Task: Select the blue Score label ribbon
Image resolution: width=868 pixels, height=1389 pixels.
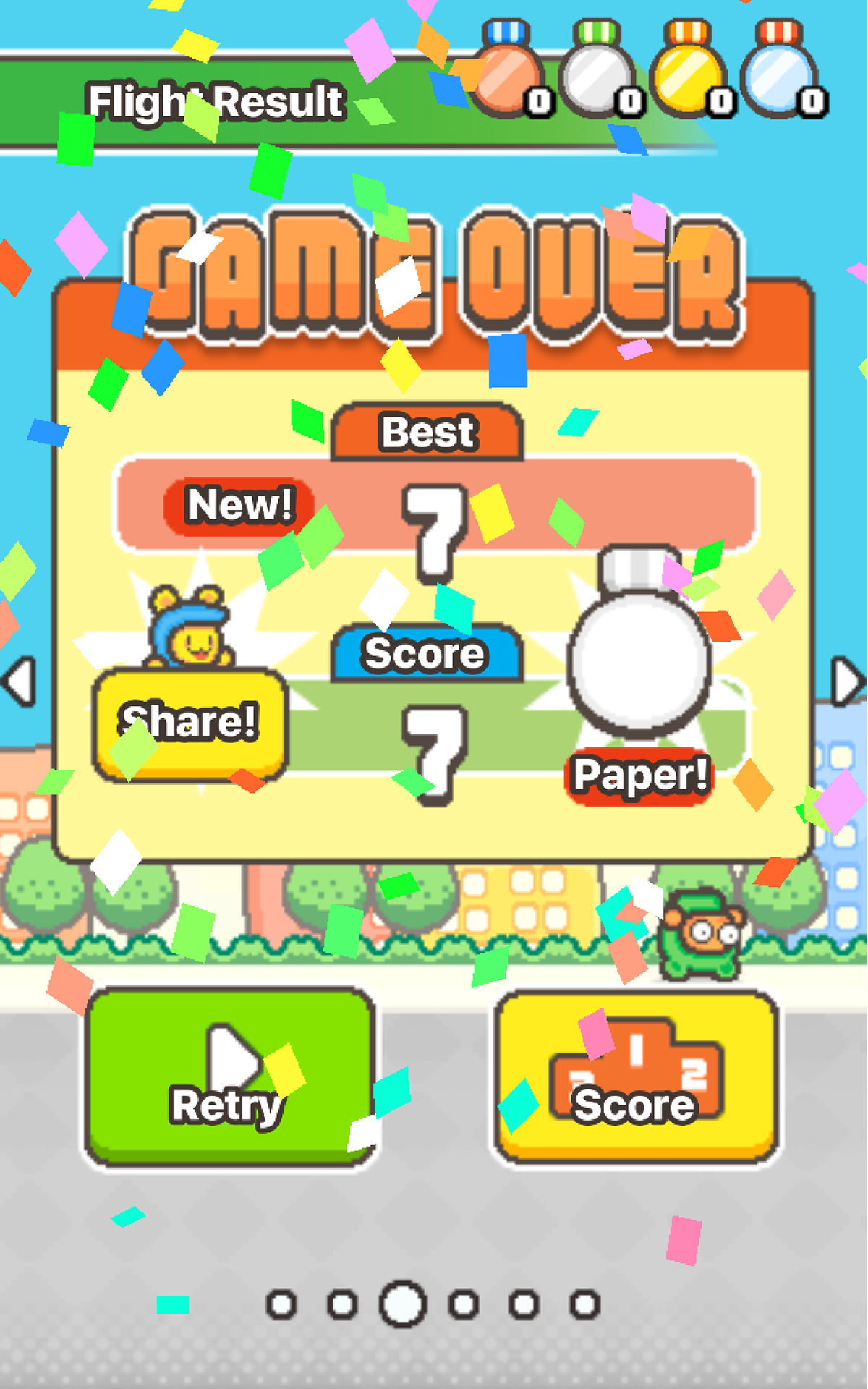Action: 425,653
